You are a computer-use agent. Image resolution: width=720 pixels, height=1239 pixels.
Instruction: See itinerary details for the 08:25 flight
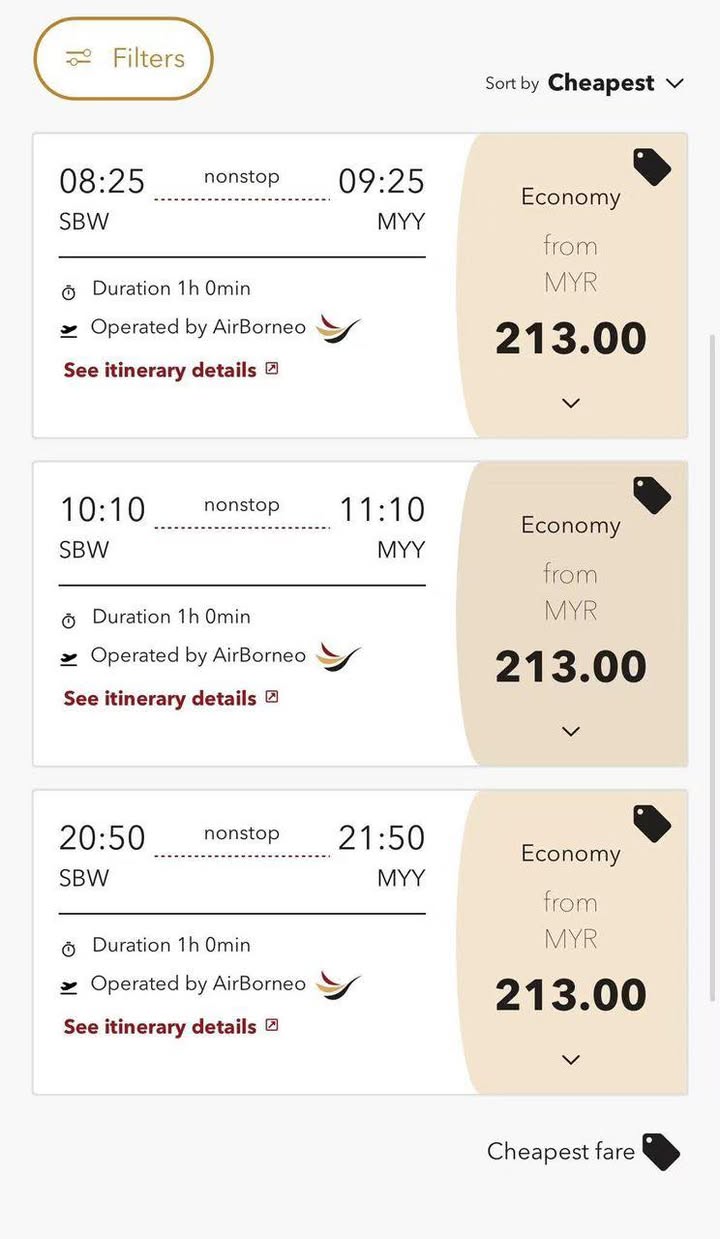[x=170, y=370]
